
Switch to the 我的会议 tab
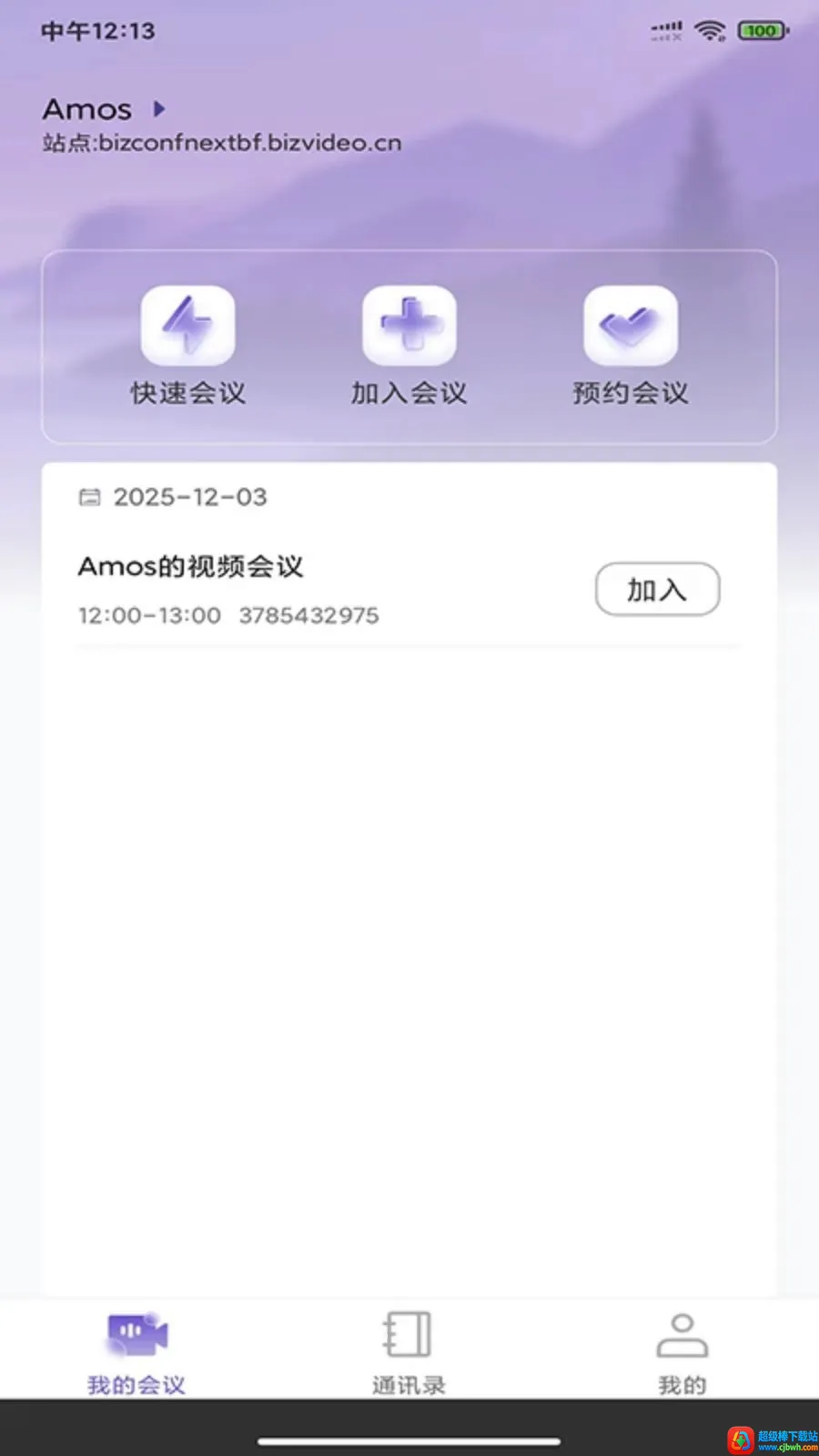[x=136, y=1352]
